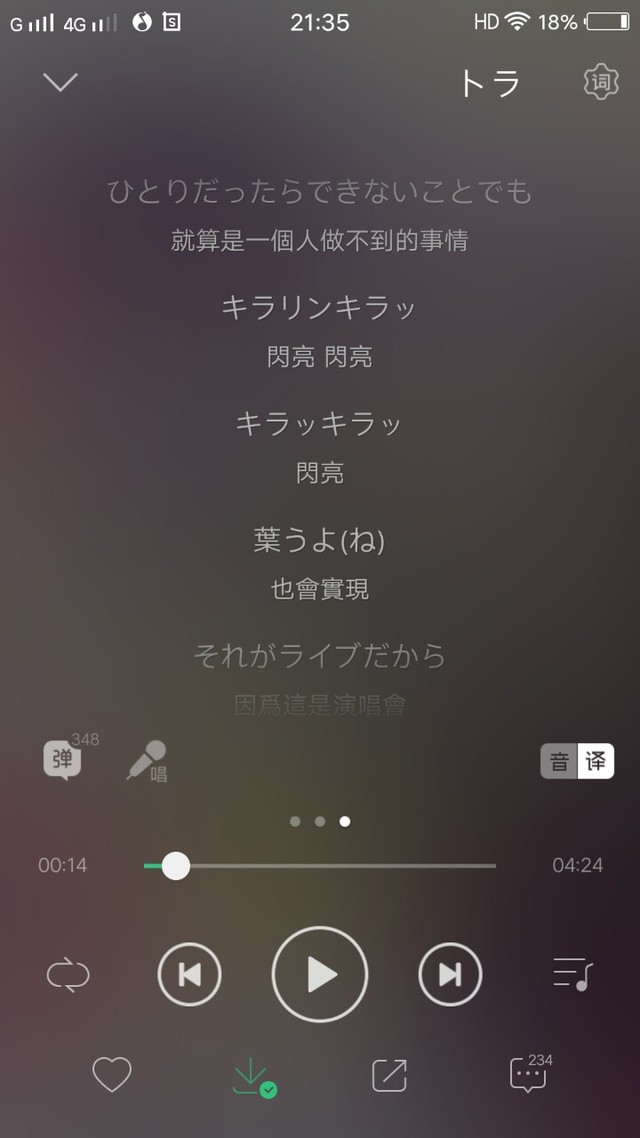Collapse the player with the down chevron
640x1138 pixels.
pos(60,81)
